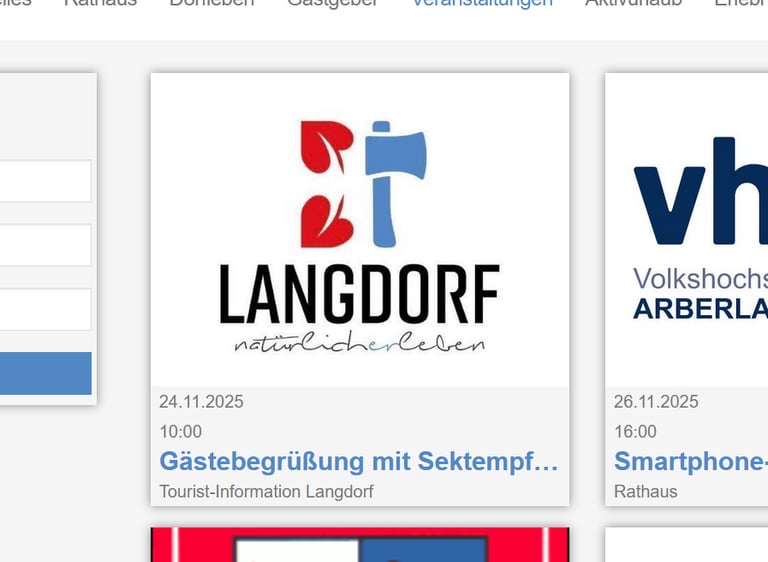
Task: Select Gastgeber in the top navigation
Action: click(333, 4)
